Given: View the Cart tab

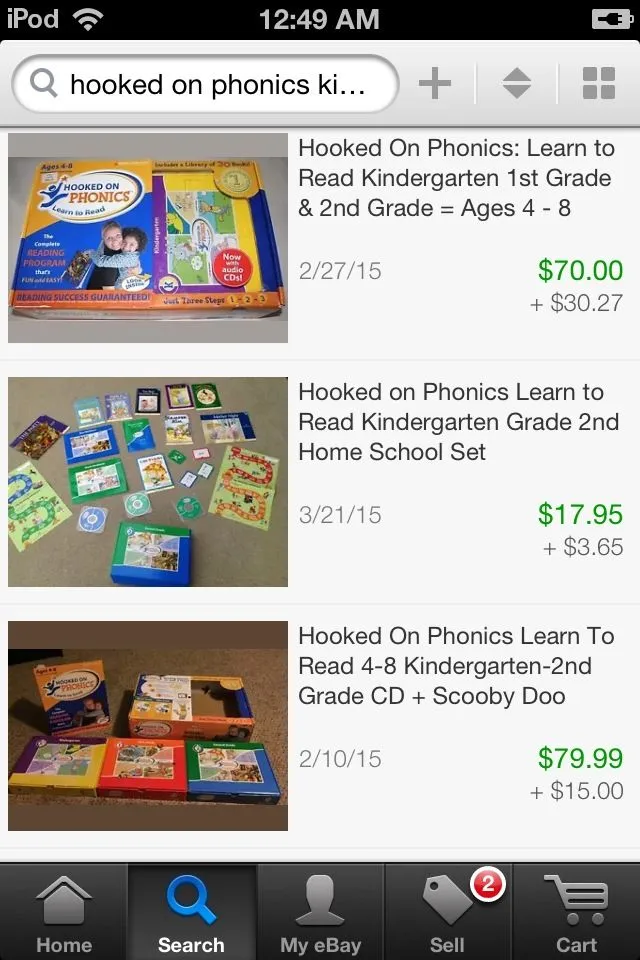Looking at the screenshot, I should coord(576,913).
